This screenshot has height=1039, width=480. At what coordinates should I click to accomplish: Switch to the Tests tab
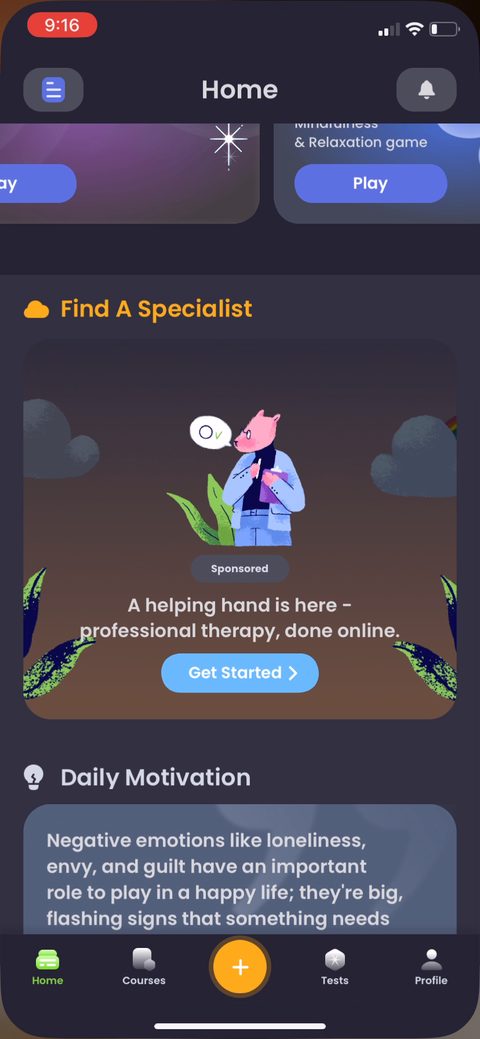click(x=335, y=967)
